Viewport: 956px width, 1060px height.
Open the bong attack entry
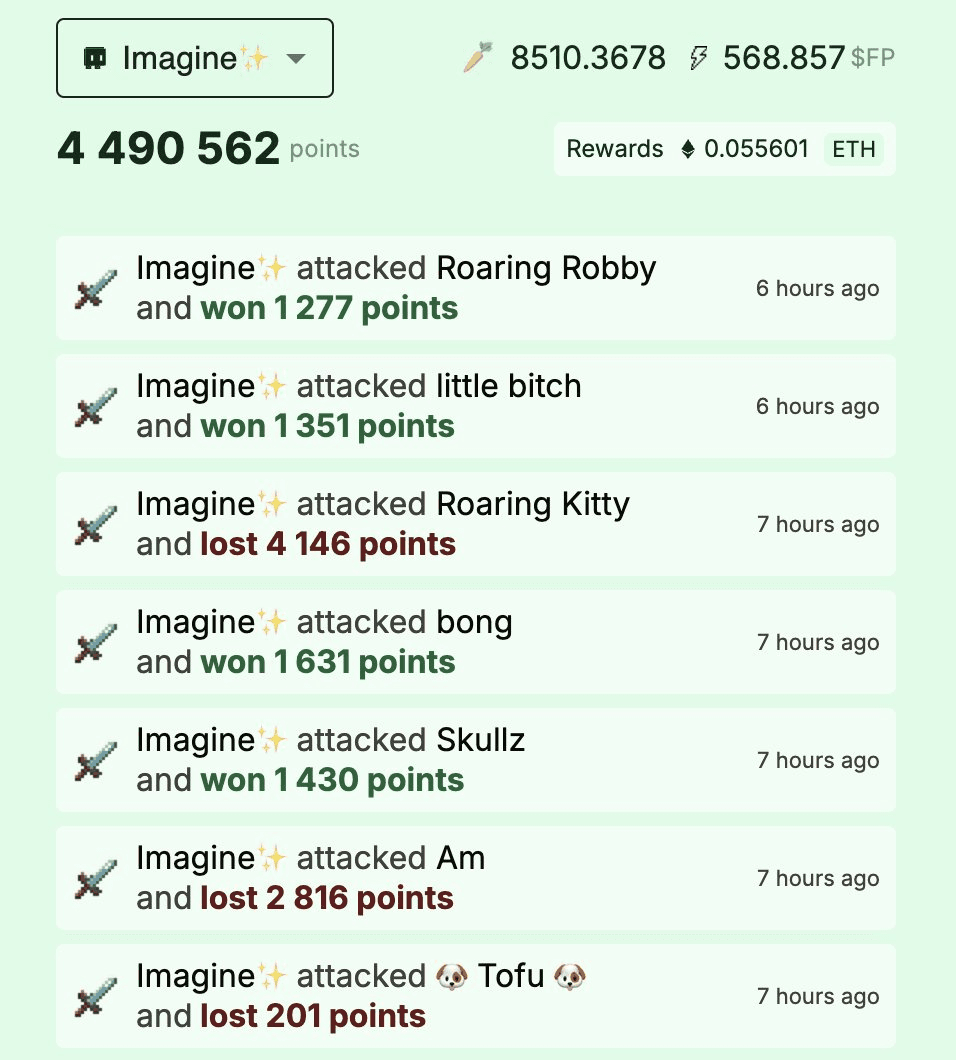pyautogui.click(x=475, y=642)
